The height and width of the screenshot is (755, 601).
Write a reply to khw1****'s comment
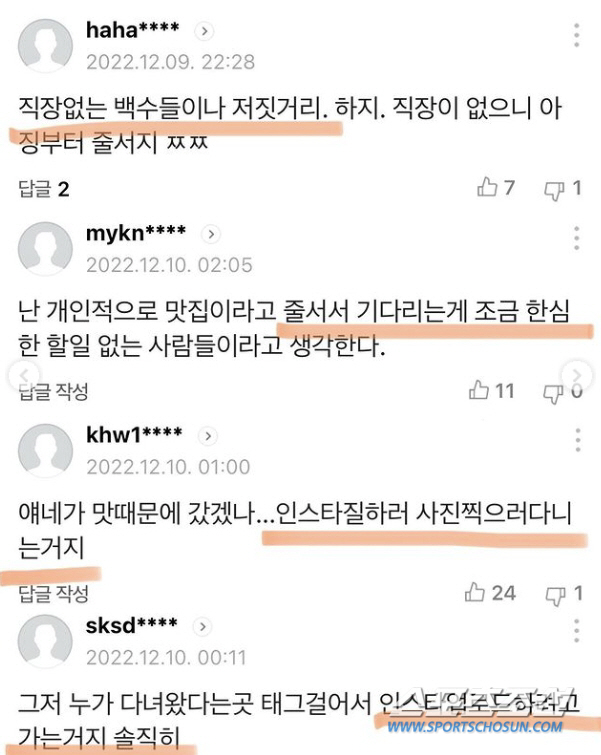coord(54,594)
